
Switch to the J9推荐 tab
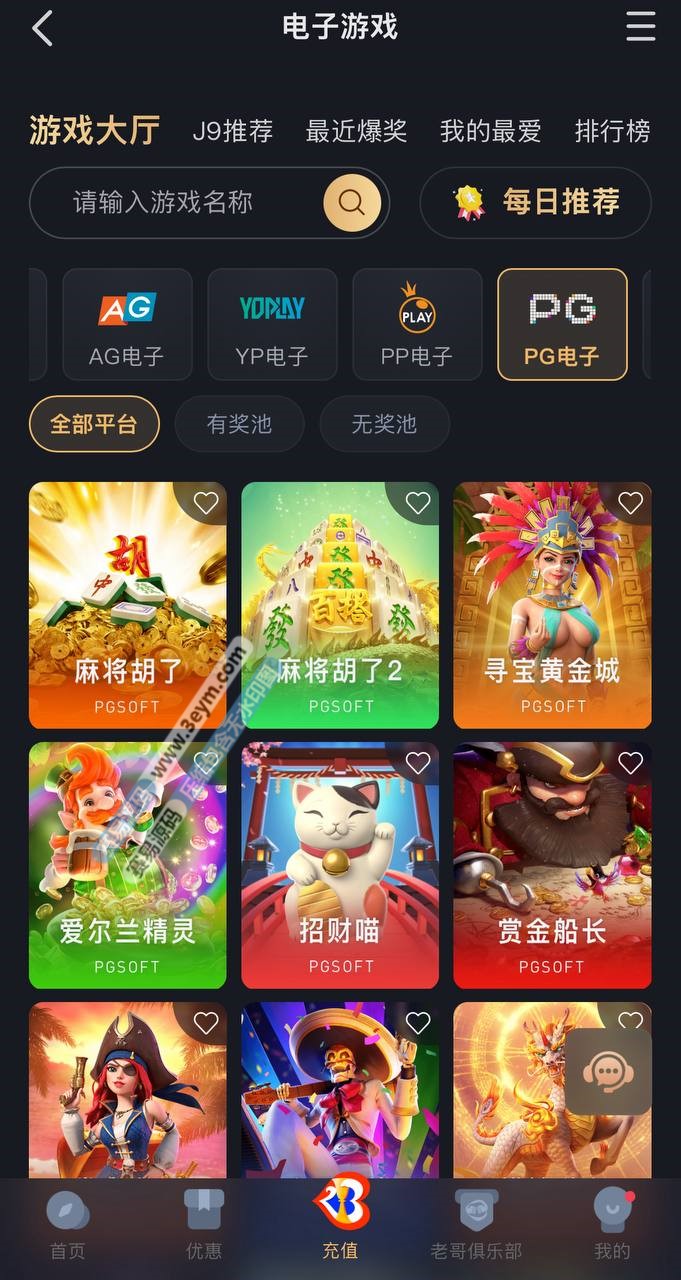pyautogui.click(x=233, y=131)
